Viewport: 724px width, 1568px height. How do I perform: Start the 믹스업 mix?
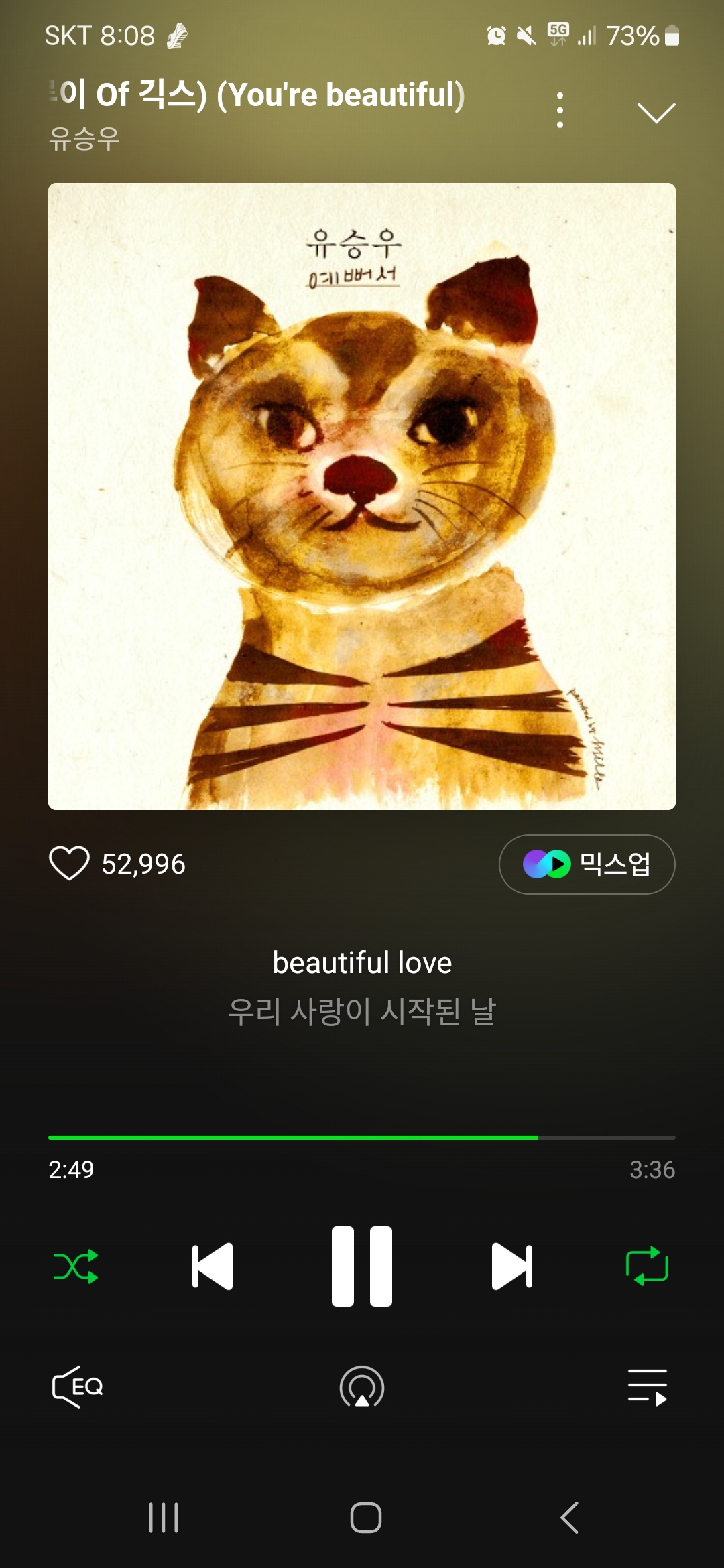click(587, 864)
